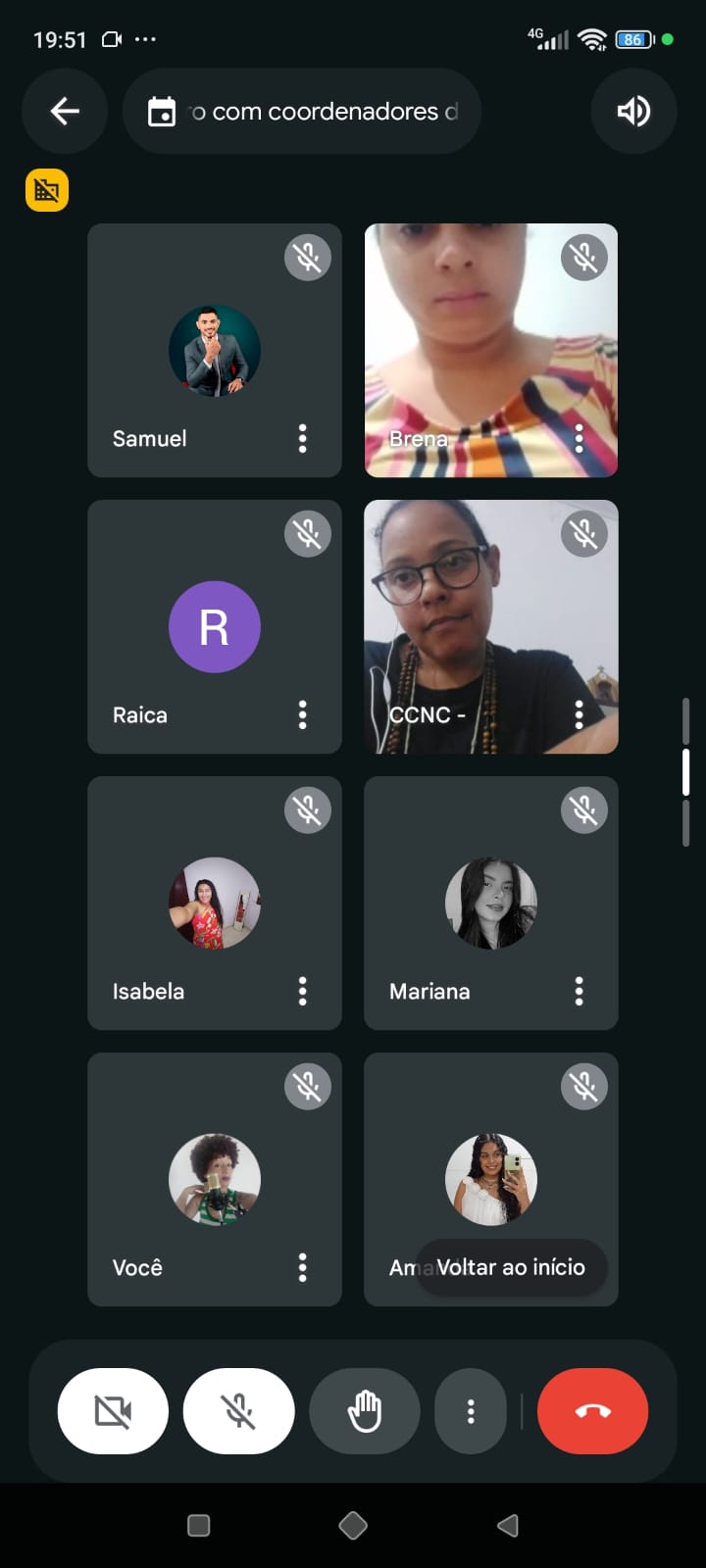Open the meeting title details
This screenshot has height=1568, width=706.
[x=302, y=112]
